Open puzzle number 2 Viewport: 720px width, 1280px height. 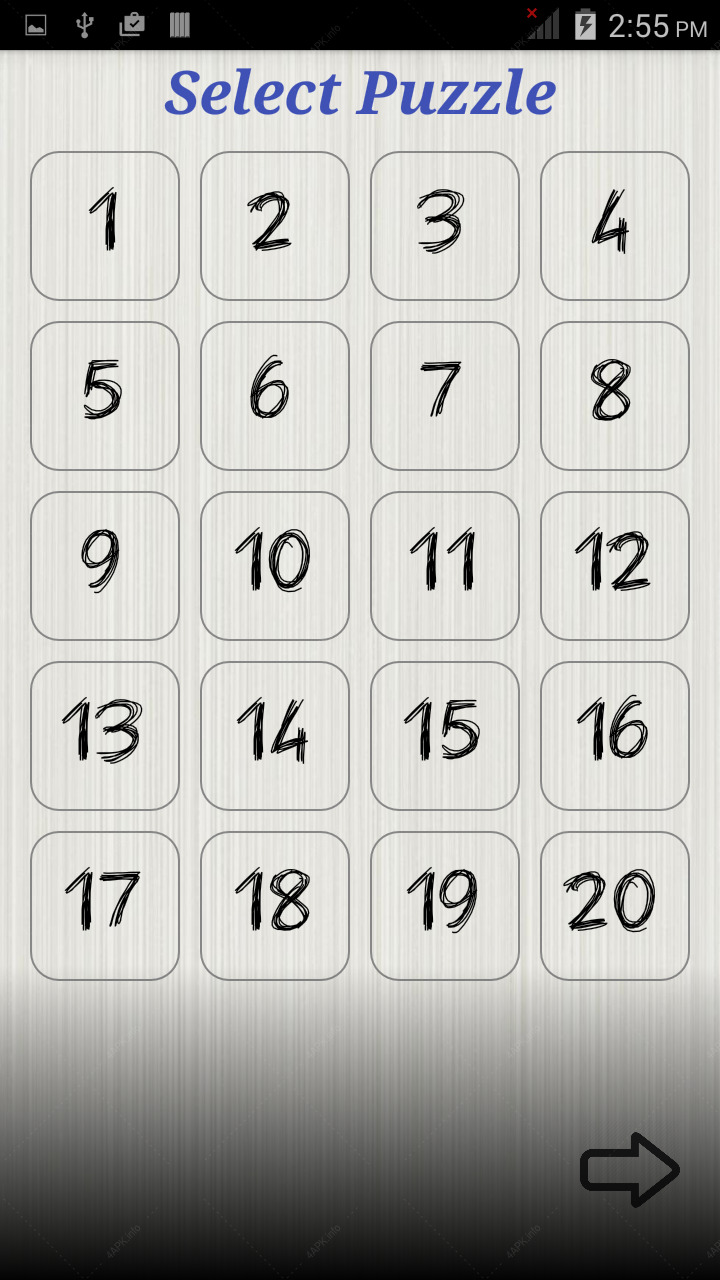click(275, 226)
